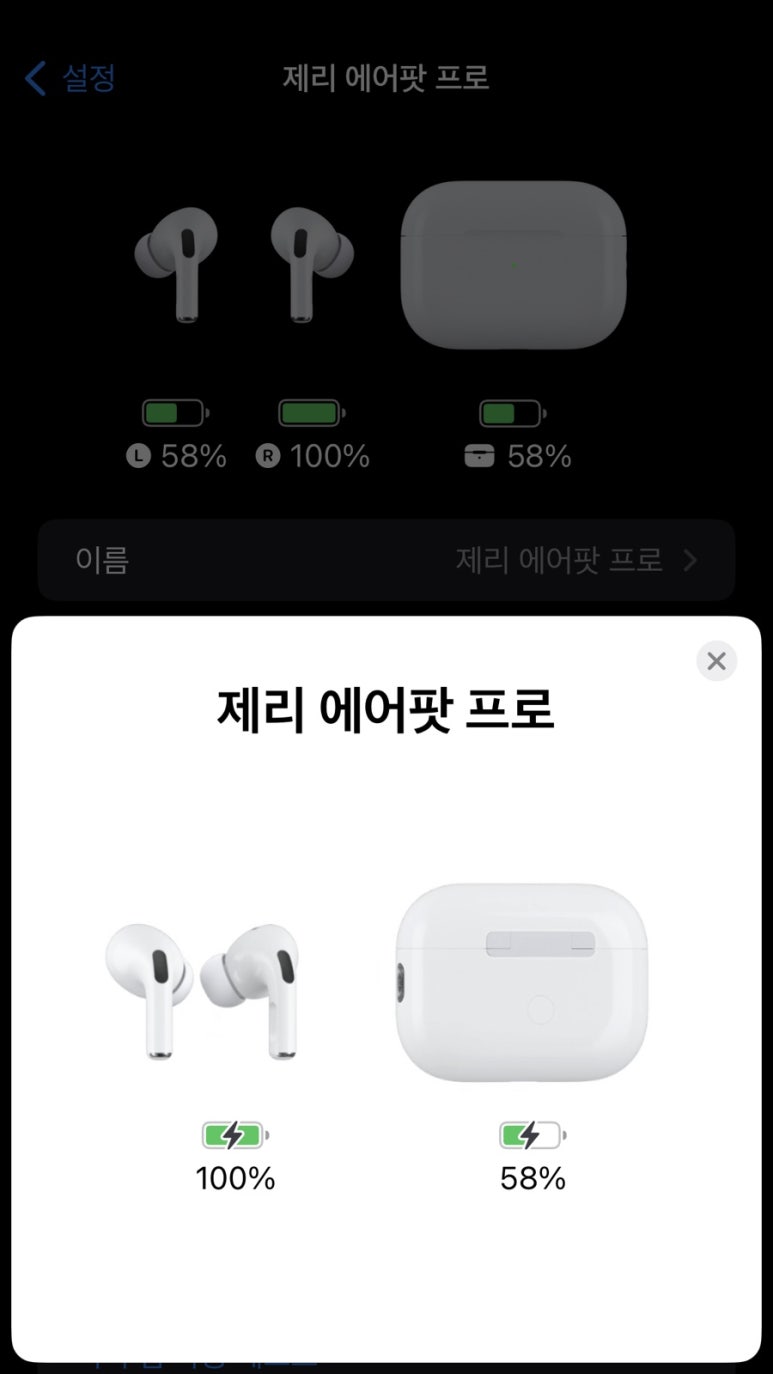The width and height of the screenshot is (773, 1374).
Task: Dismiss the AirPods battery popup
Action: point(716,661)
